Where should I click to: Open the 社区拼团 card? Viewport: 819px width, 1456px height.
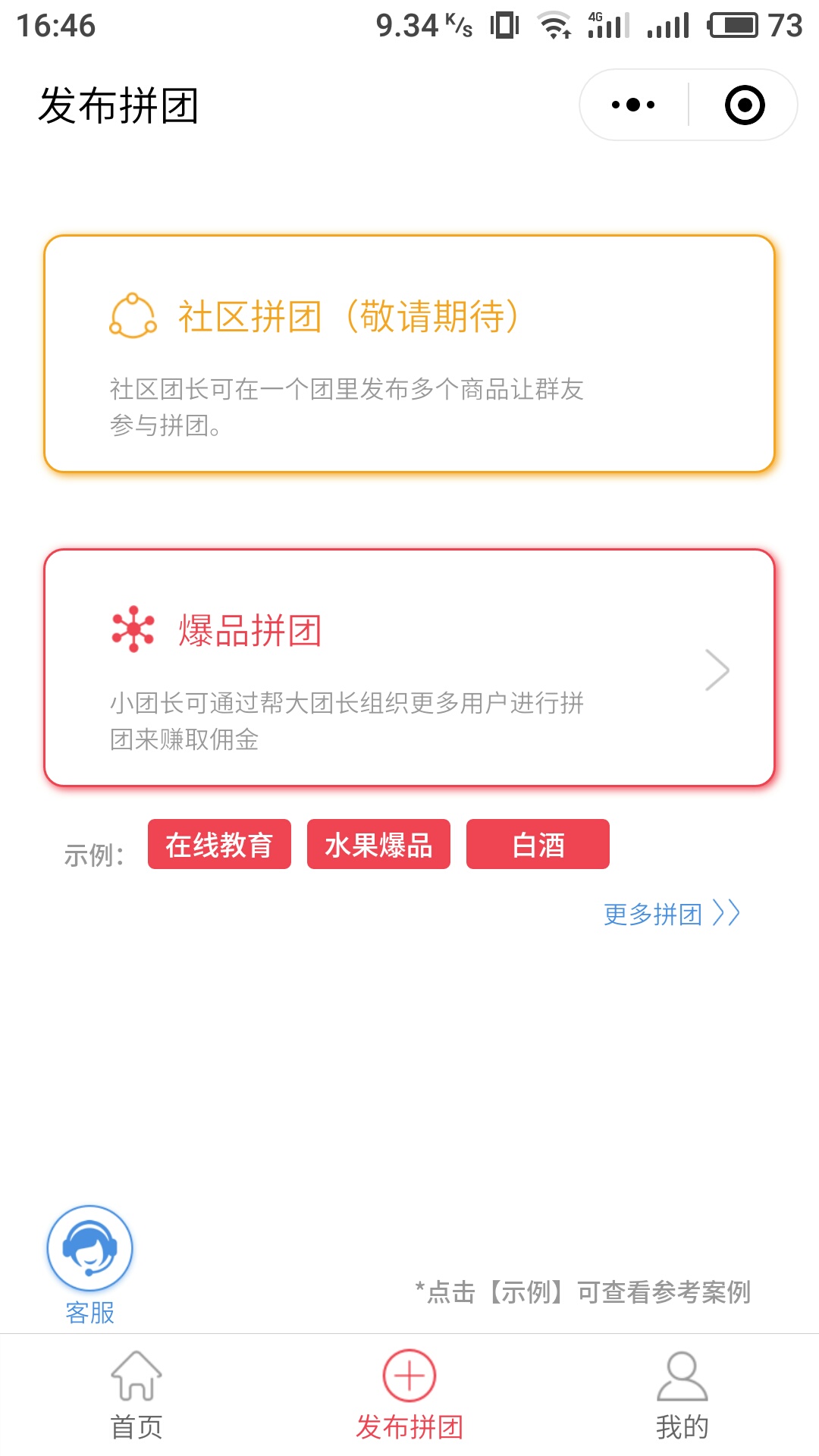[x=409, y=353]
